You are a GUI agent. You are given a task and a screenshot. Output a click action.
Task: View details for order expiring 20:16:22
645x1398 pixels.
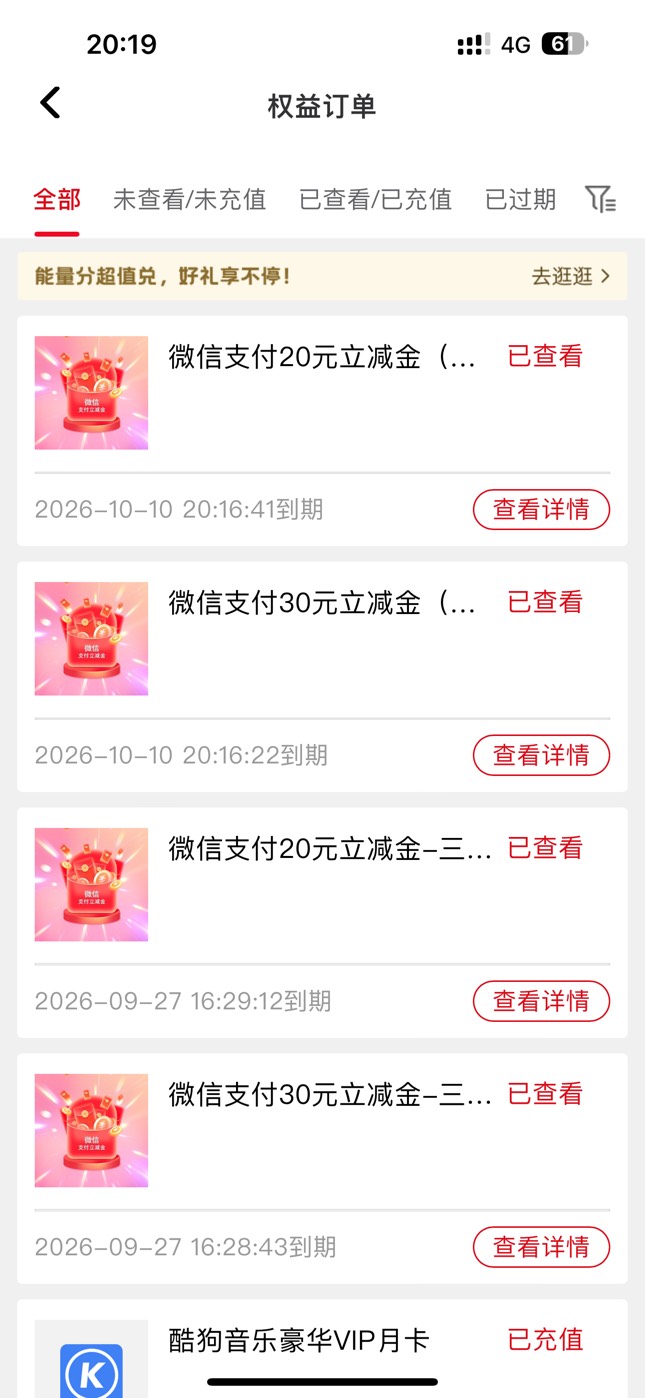click(x=541, y=756)
